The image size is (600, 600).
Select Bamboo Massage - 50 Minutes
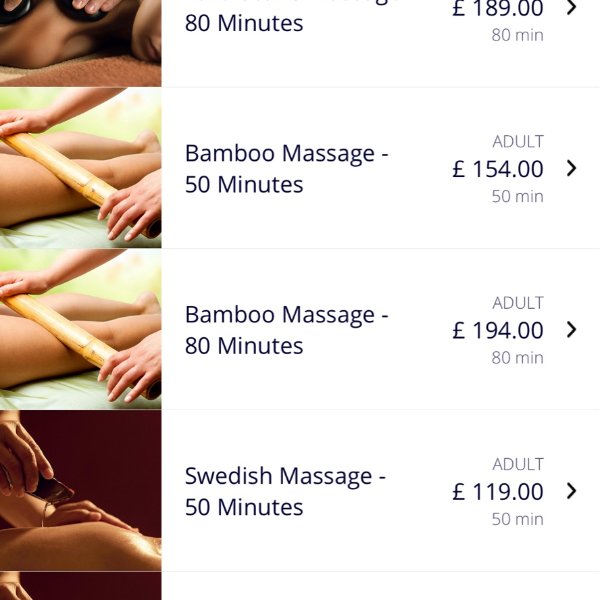(x=380, y=168)
